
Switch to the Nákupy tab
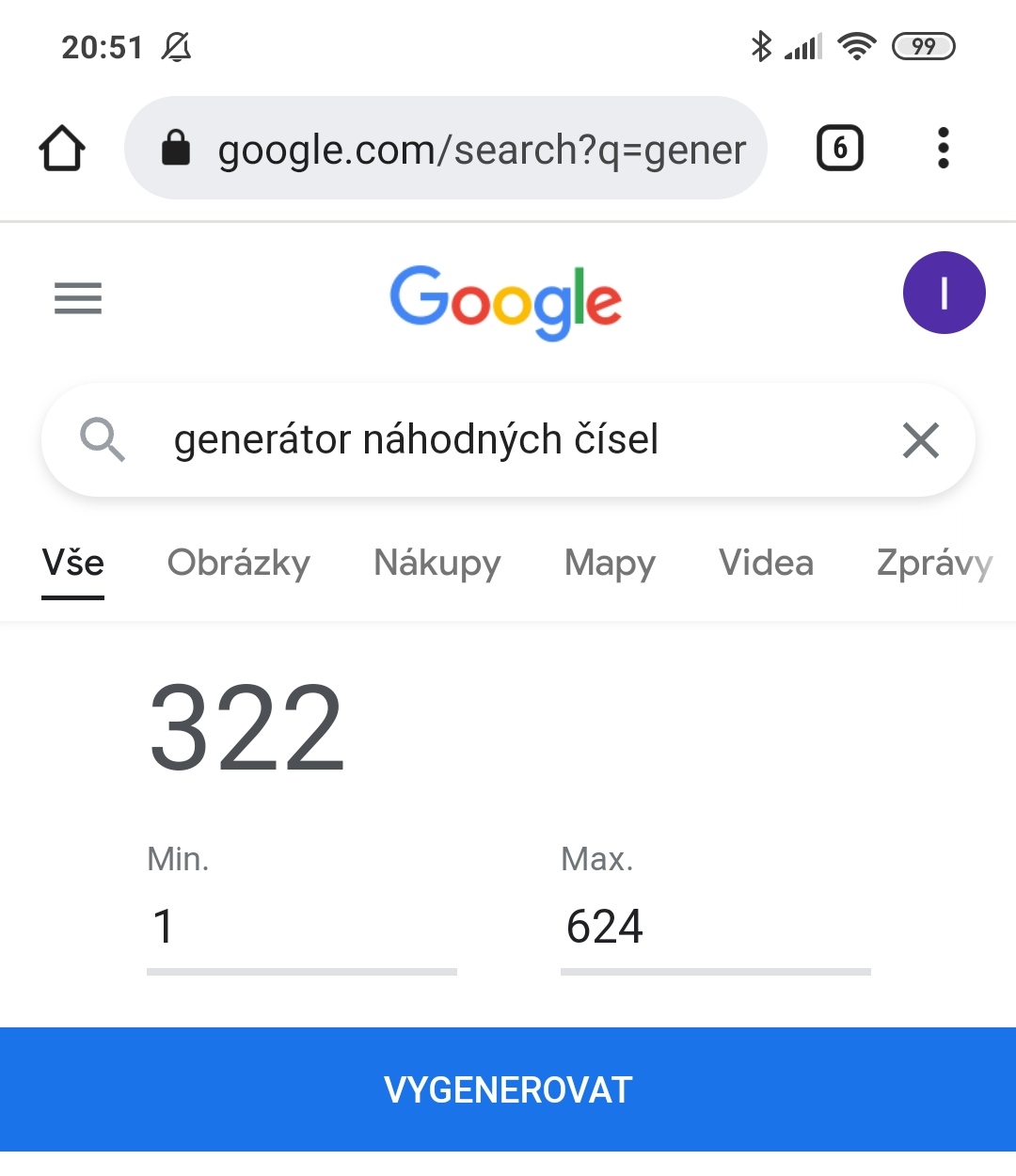(x=437, y=563)
